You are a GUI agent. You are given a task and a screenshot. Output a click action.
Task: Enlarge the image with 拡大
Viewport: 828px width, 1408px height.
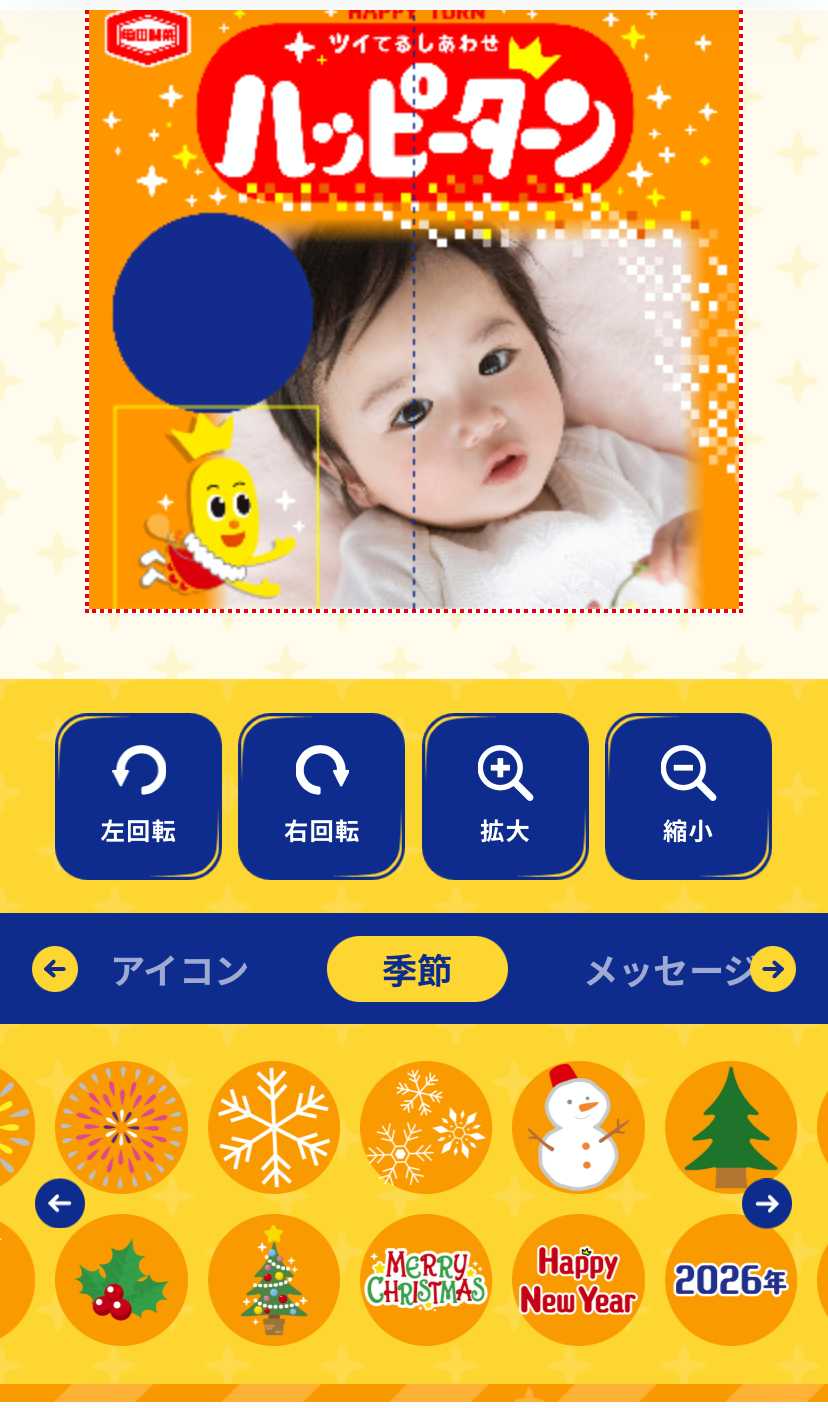505,796
